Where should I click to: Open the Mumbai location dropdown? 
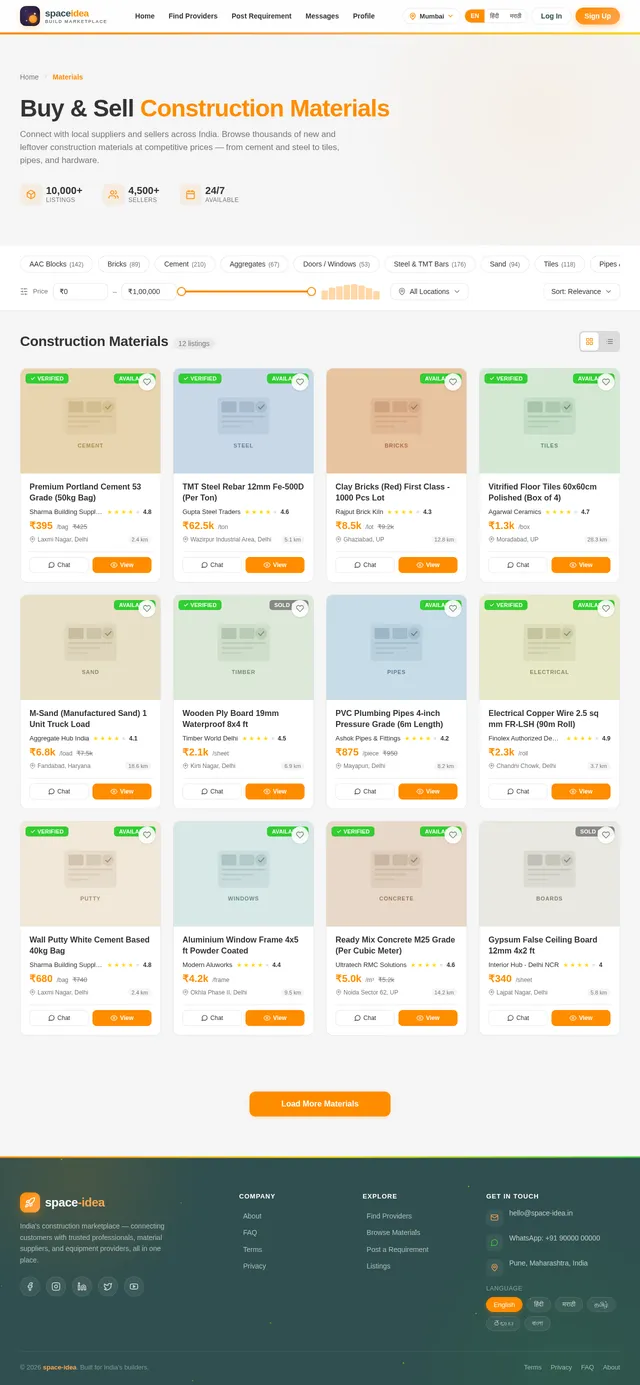pos(432,16)
